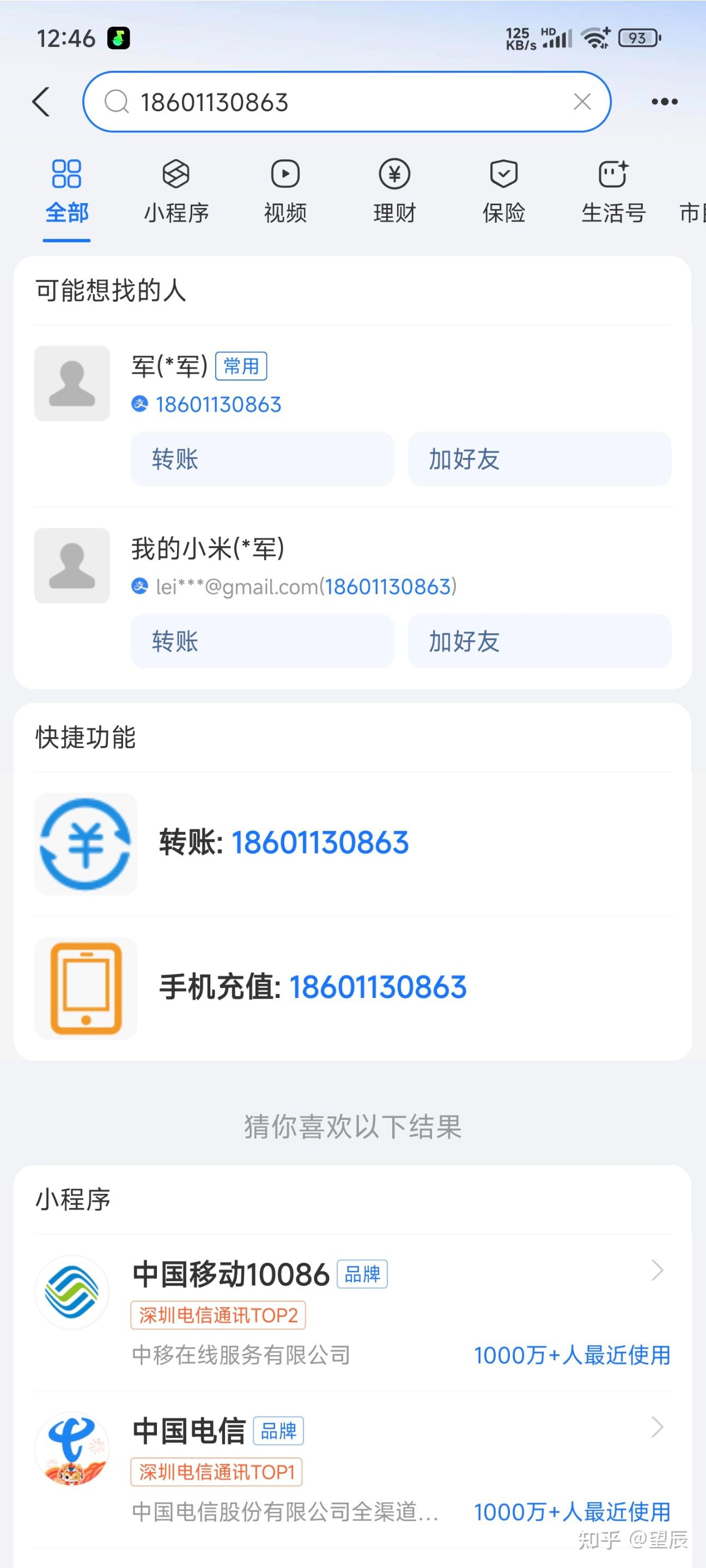Screen dimensions: 706x1568
Task: Tap 加好友 for contact 我的小米(*军)
Action: 539,641
